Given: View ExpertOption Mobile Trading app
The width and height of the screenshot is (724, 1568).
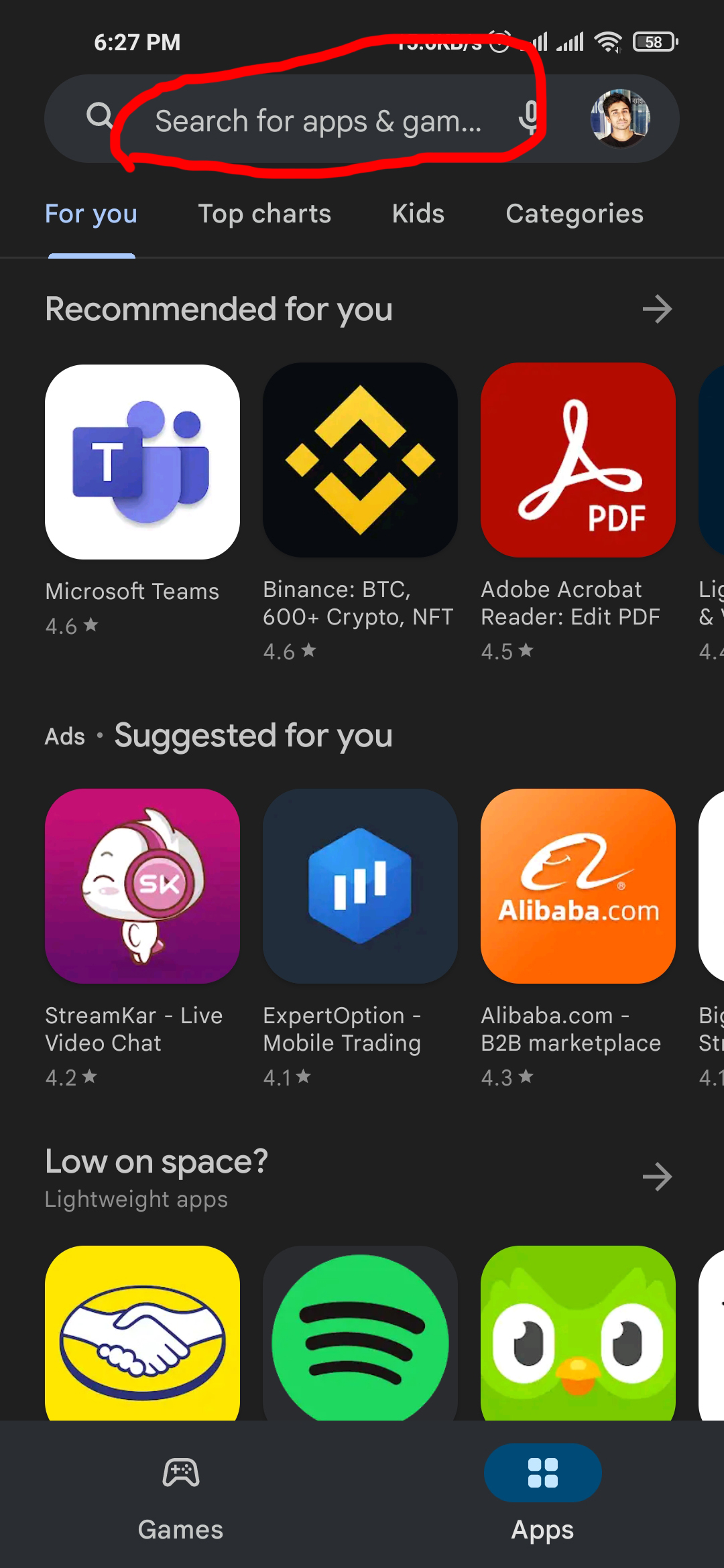Looking at the screenshot, I should (x=360, y=886).
